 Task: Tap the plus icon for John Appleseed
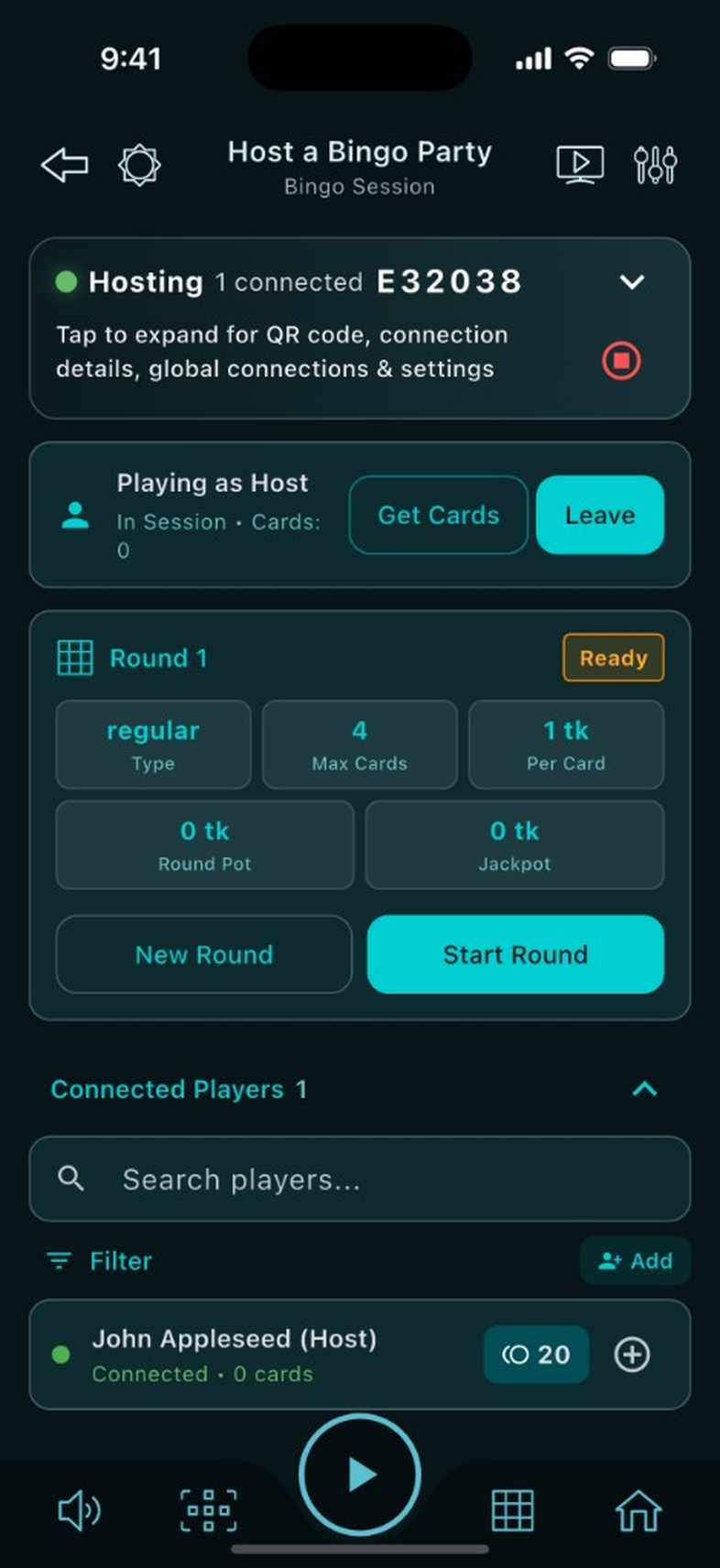[632, 1355]
